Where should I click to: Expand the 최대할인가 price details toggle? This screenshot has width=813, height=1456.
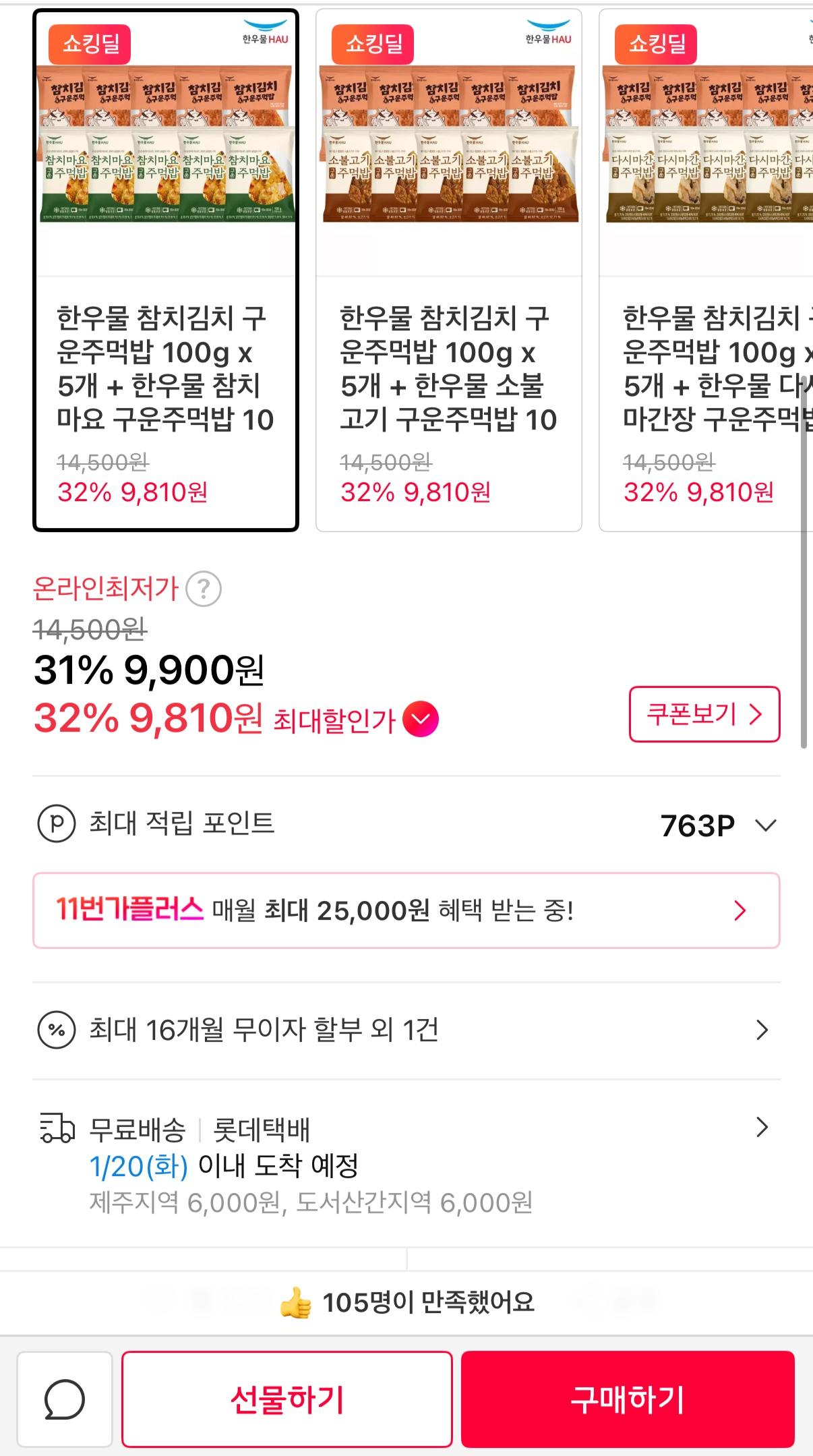[420, 719]
